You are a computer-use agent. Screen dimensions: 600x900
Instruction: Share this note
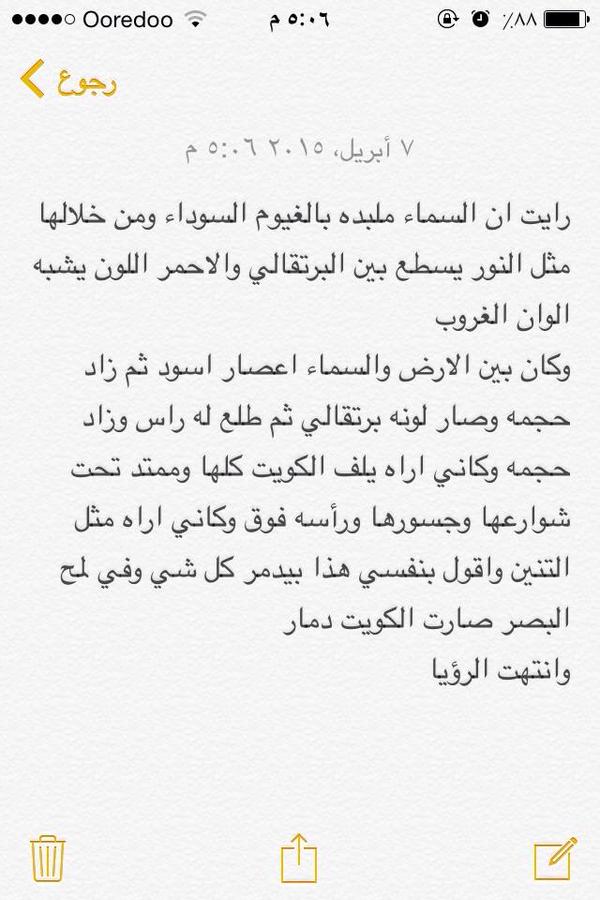coord(299,856)
